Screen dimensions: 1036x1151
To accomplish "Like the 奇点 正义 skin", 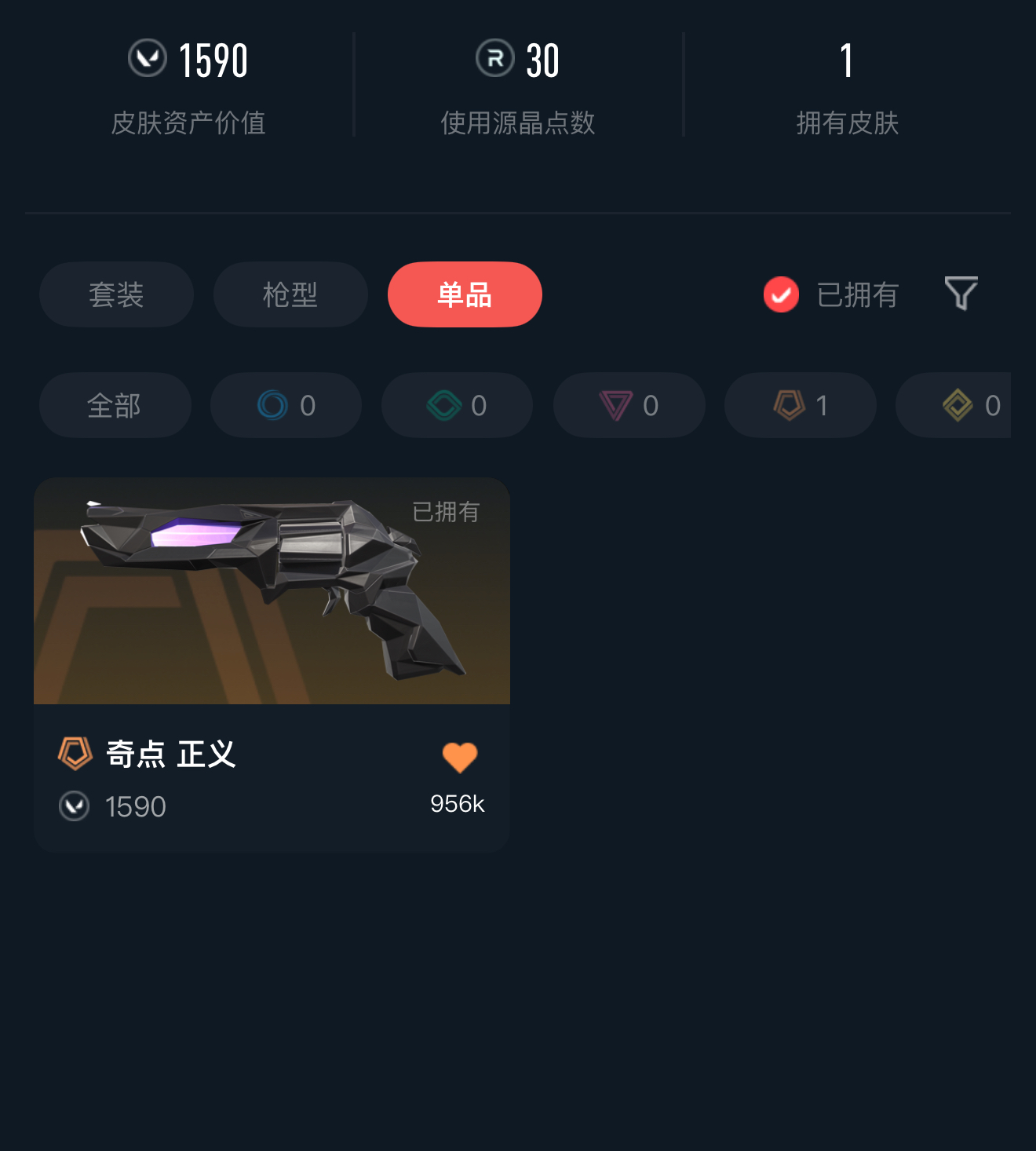I will coord(459,758).
